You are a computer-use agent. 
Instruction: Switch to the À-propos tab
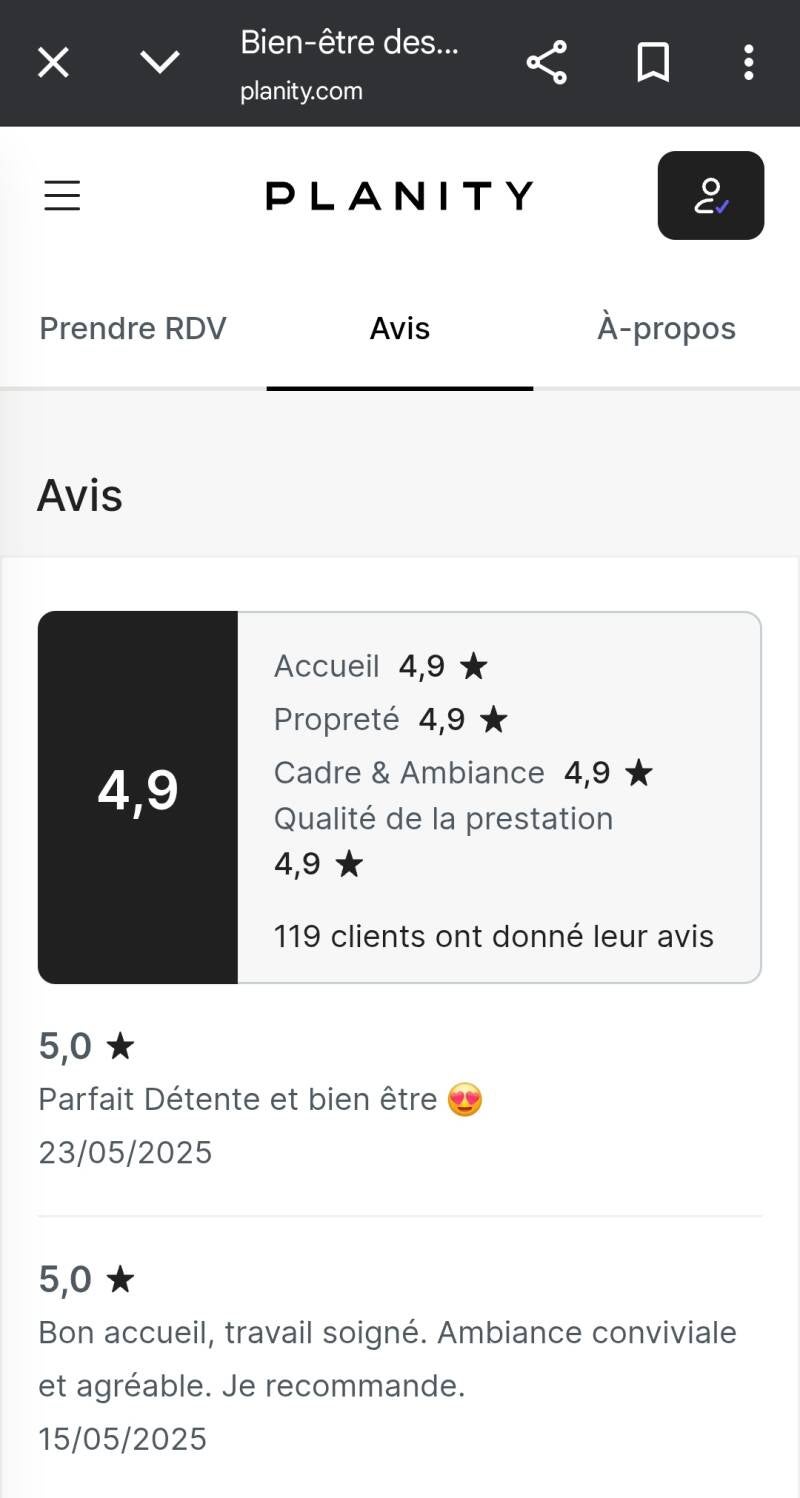[666, 329]
